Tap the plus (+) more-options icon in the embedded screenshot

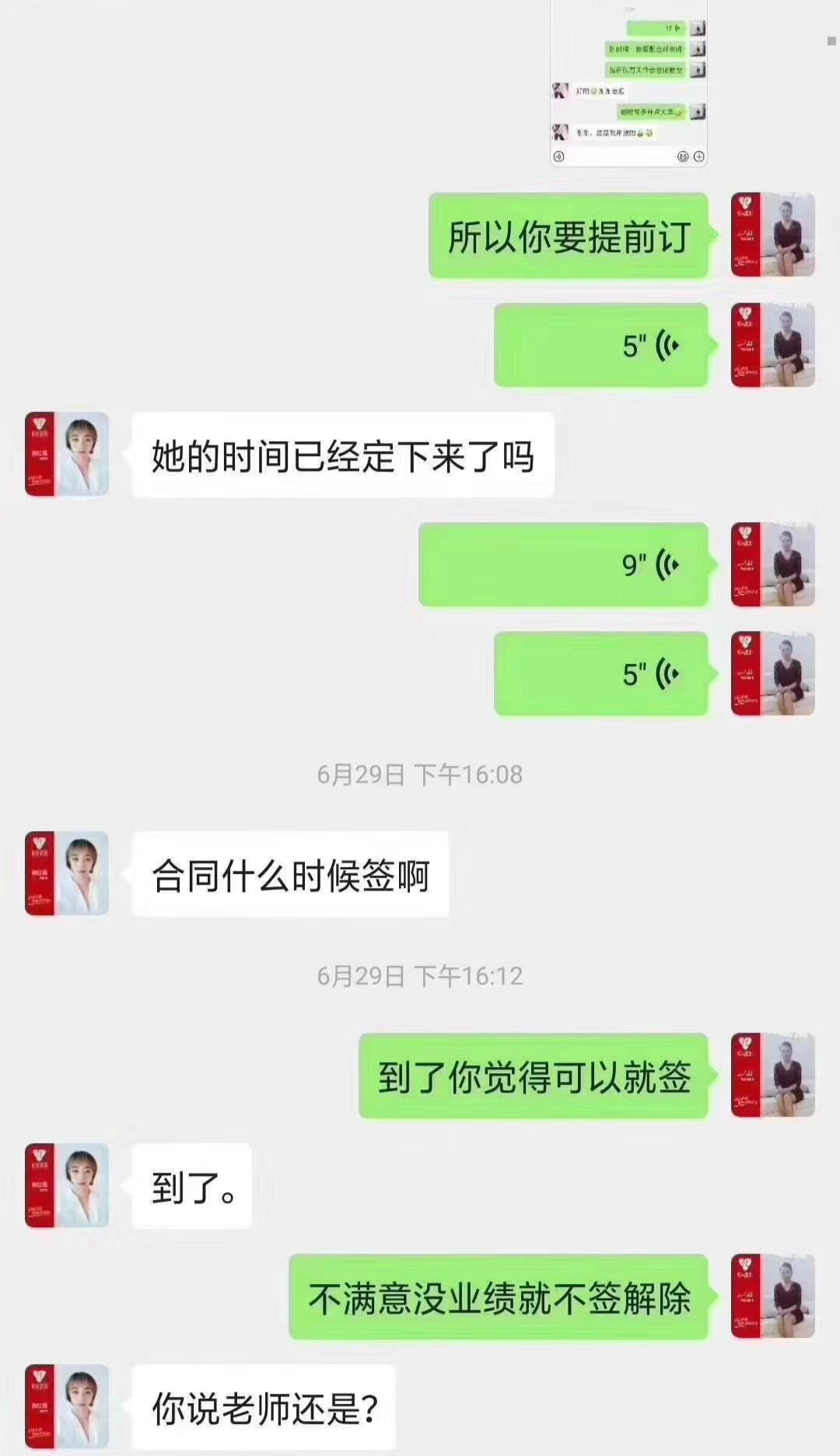coord(699,156)
